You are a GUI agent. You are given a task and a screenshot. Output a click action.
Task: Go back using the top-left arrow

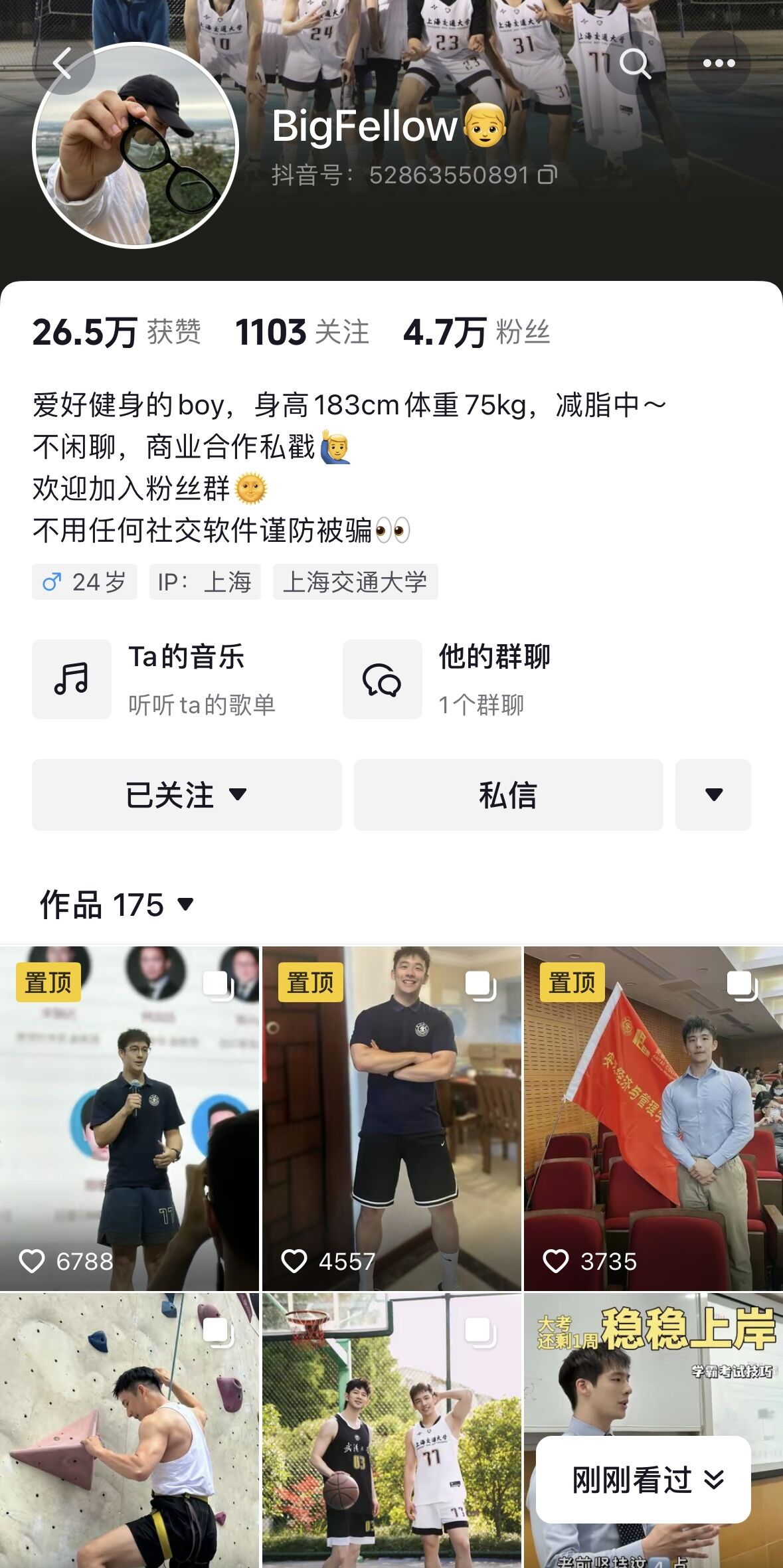click(x=63, y=64)
